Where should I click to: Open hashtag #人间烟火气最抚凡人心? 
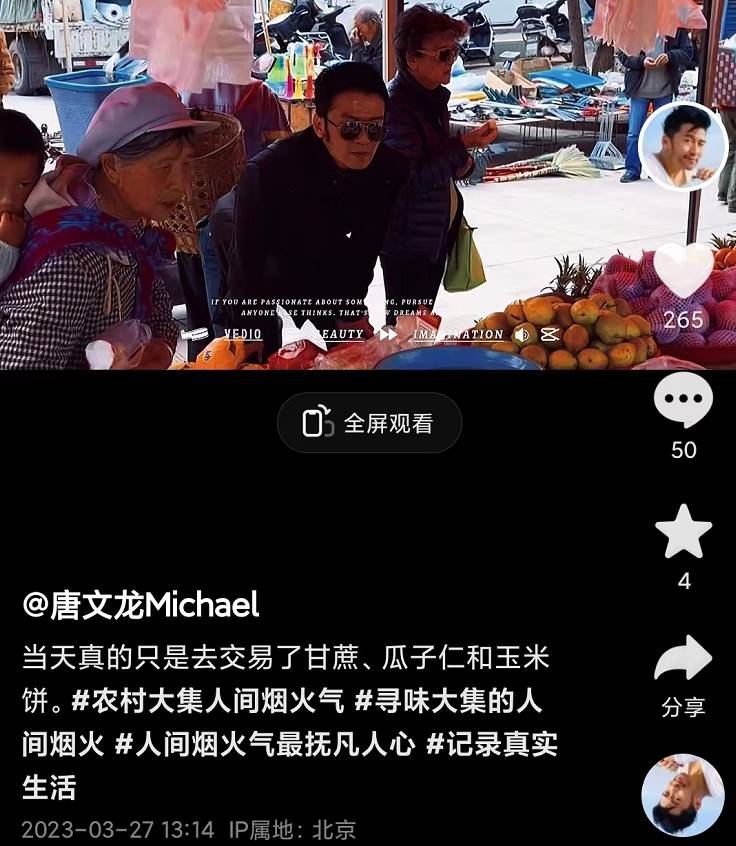click(265, 745)
